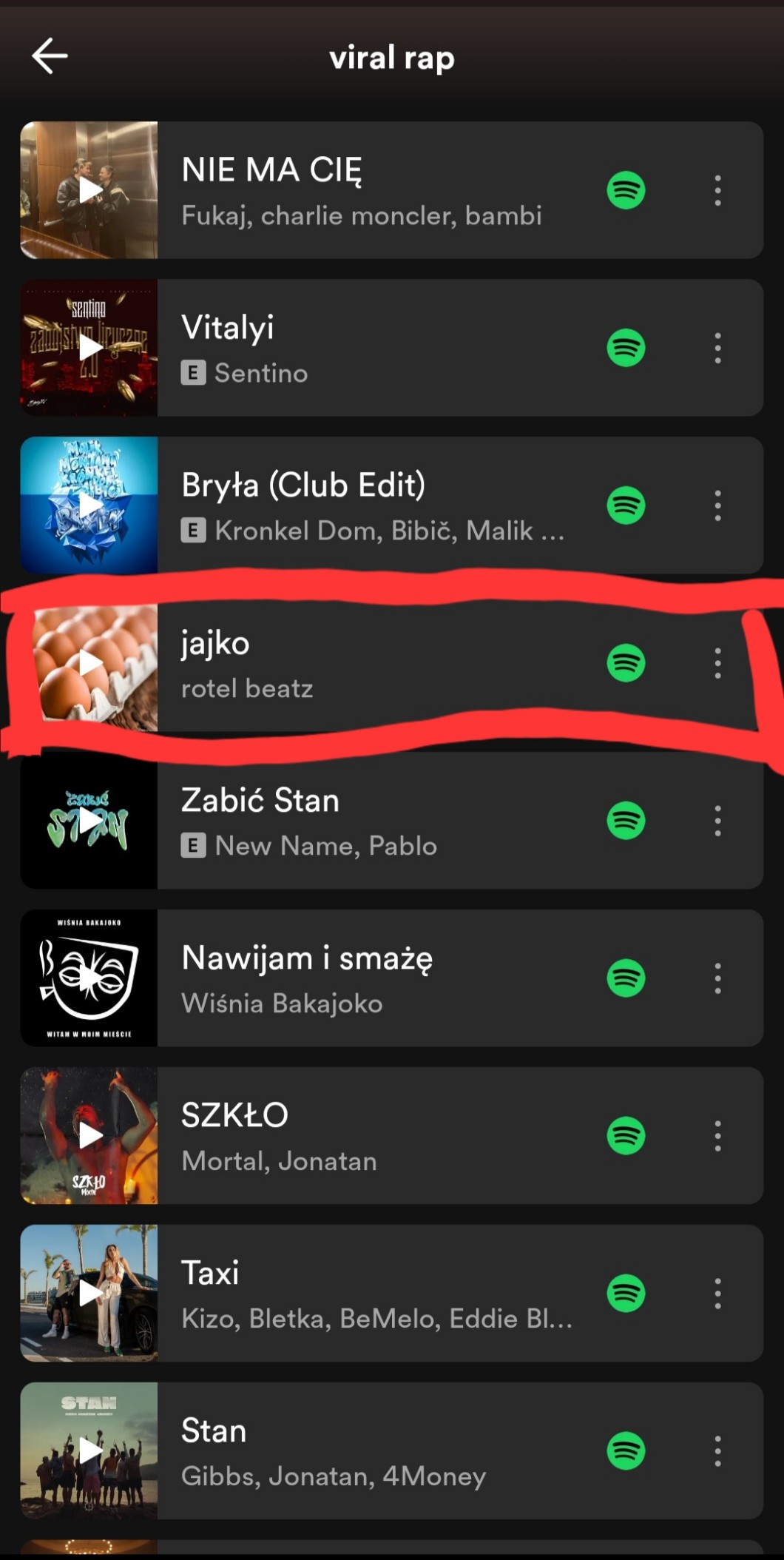Open more options for Stan by Gibbs
Screen dimensions: 784x1560
[x=717, y=1451]
